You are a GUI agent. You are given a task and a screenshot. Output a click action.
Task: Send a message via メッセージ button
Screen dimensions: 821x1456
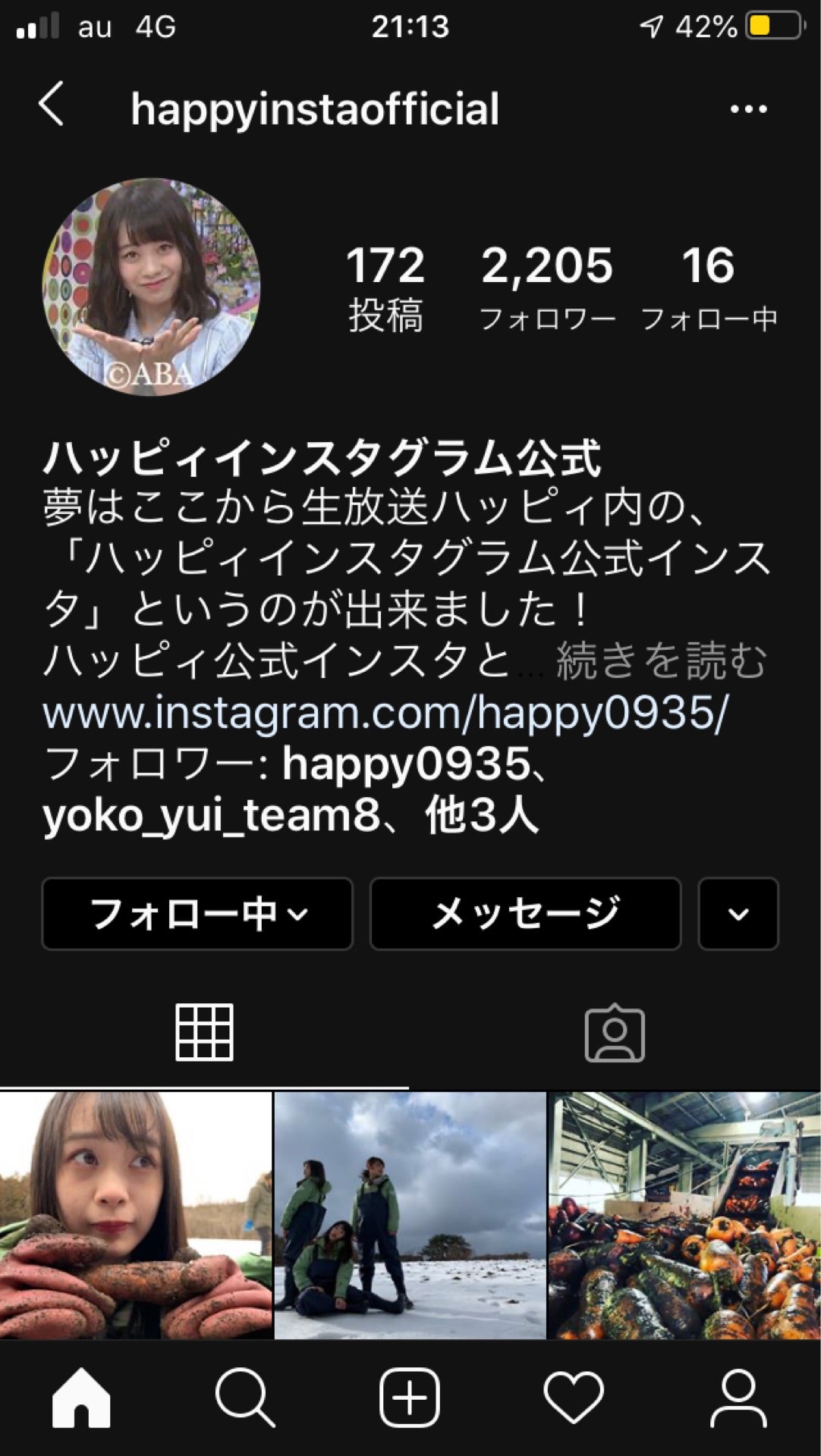525,914
